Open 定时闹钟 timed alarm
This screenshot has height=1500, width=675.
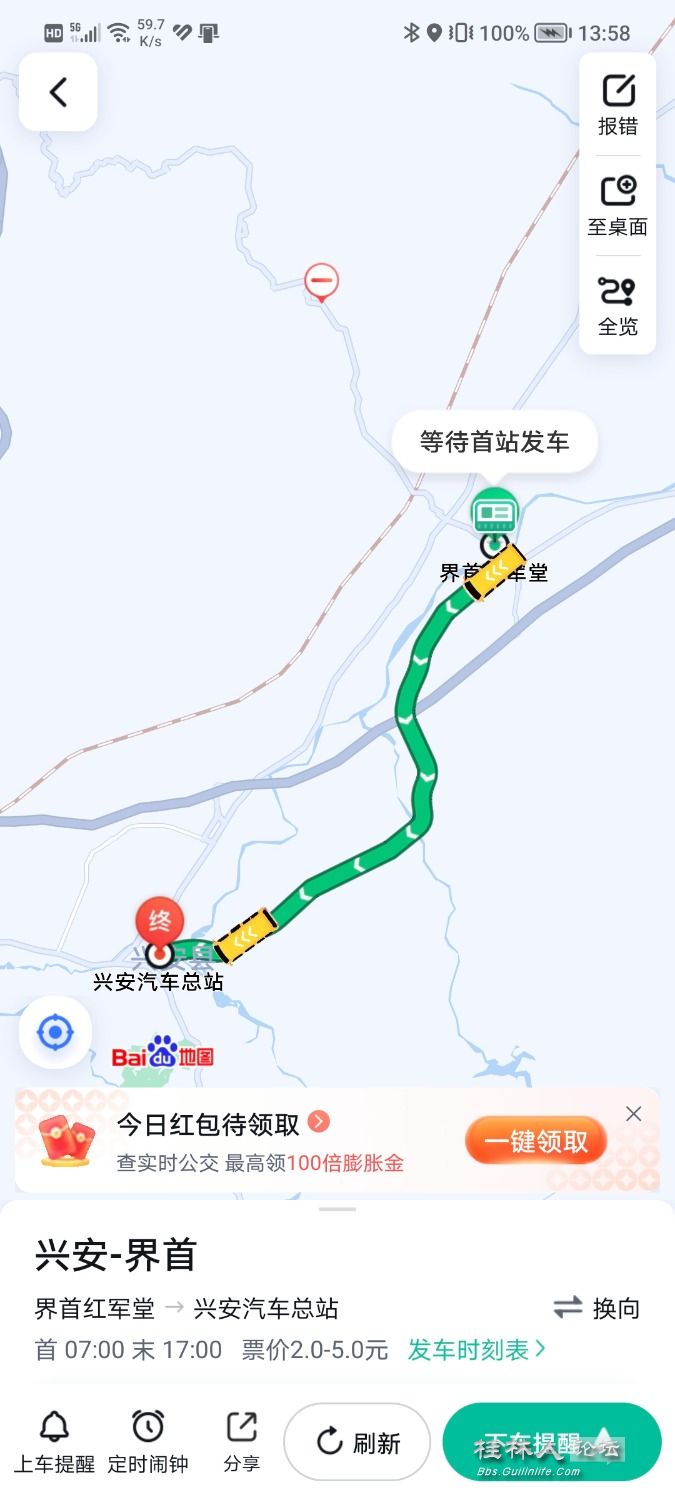[148, 1442]
